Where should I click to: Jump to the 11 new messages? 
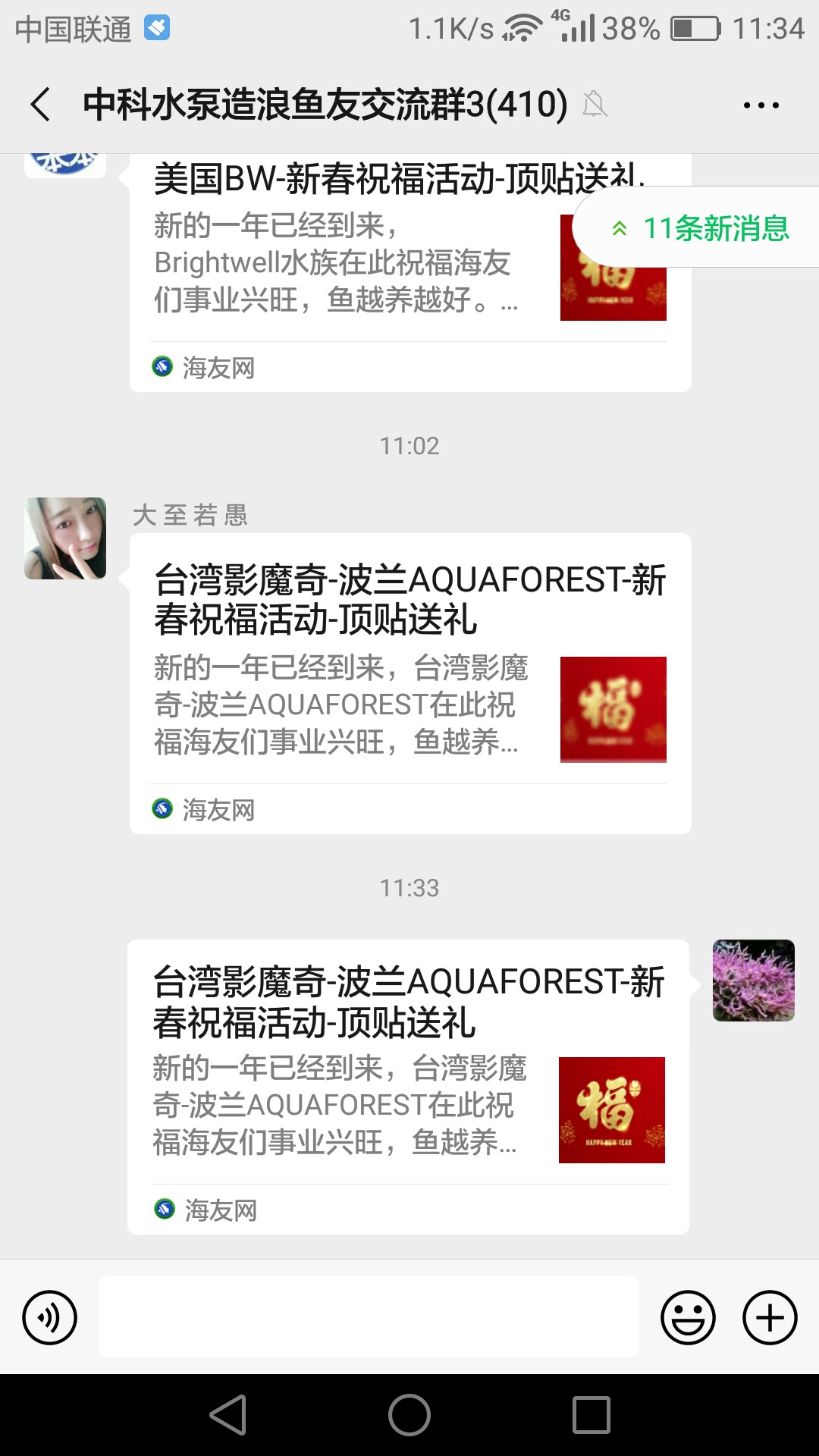pyautogui.click(x=701, y=227)
